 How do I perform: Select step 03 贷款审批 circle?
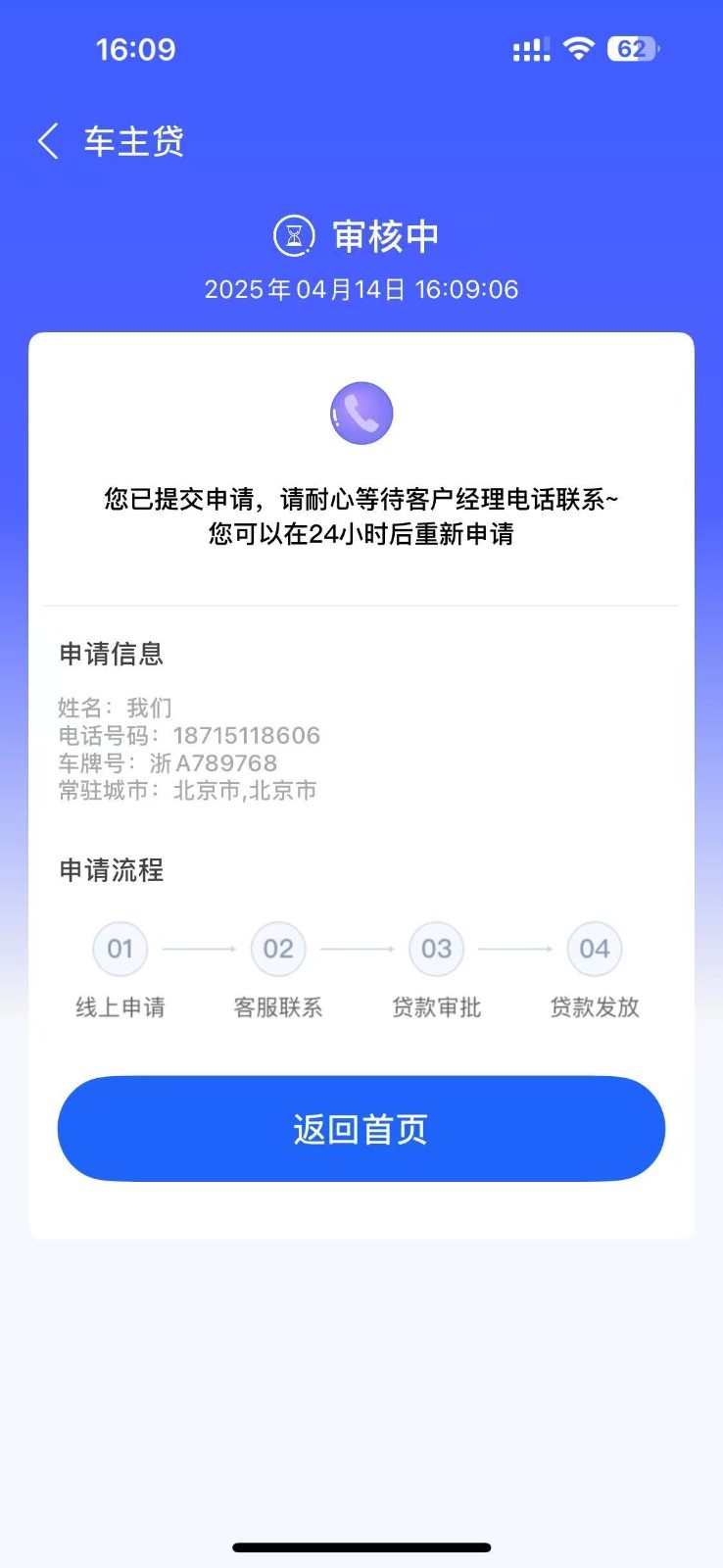pos(436,949)
